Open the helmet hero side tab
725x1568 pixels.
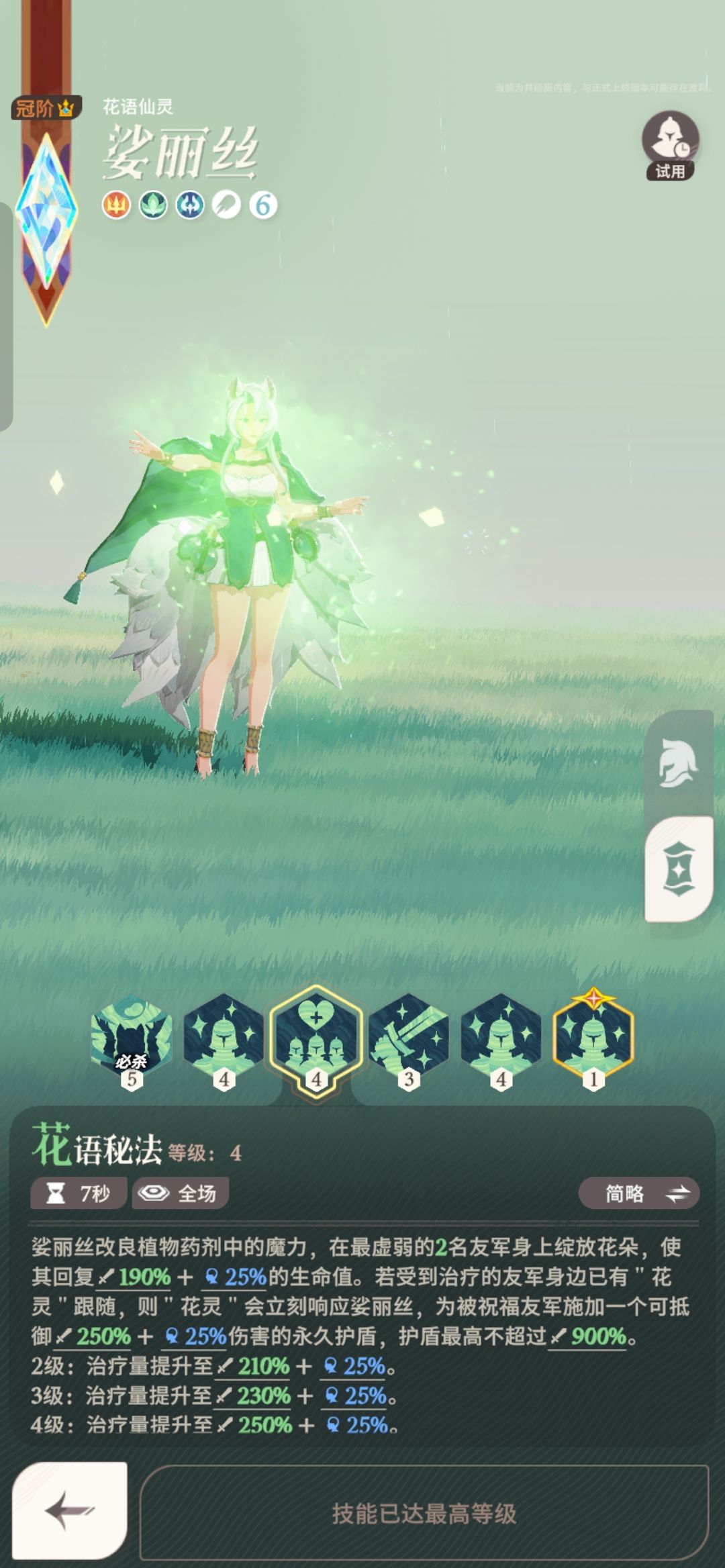(x=678, y=764)
